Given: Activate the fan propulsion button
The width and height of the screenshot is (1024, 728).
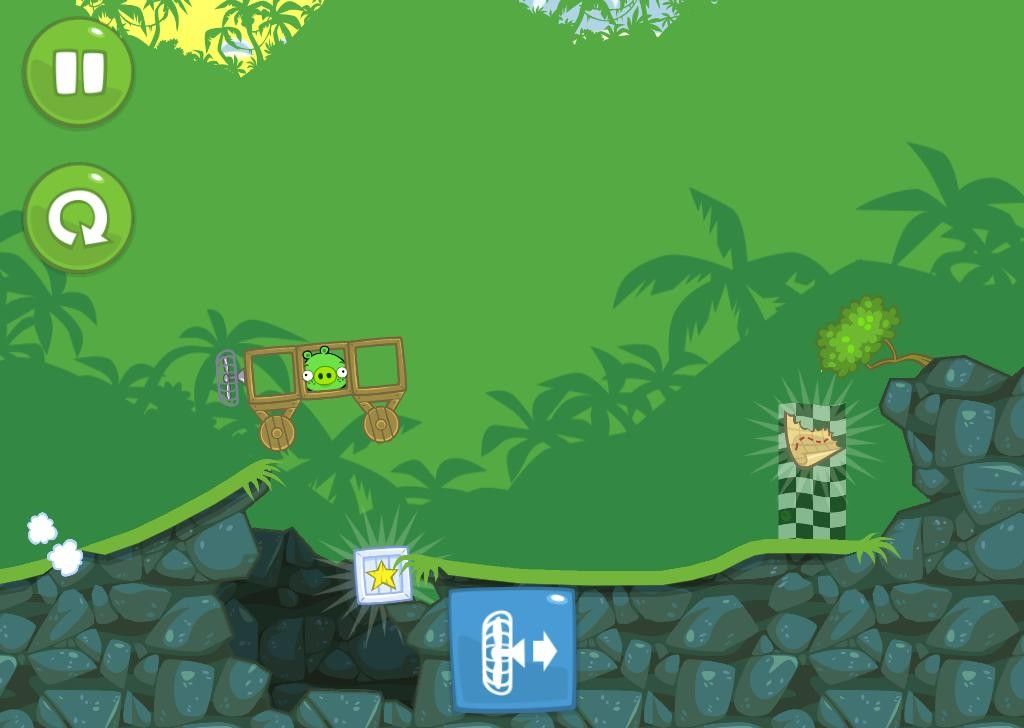Looking at the screenshot, I should pyautogui.click(x=512, y=650).
